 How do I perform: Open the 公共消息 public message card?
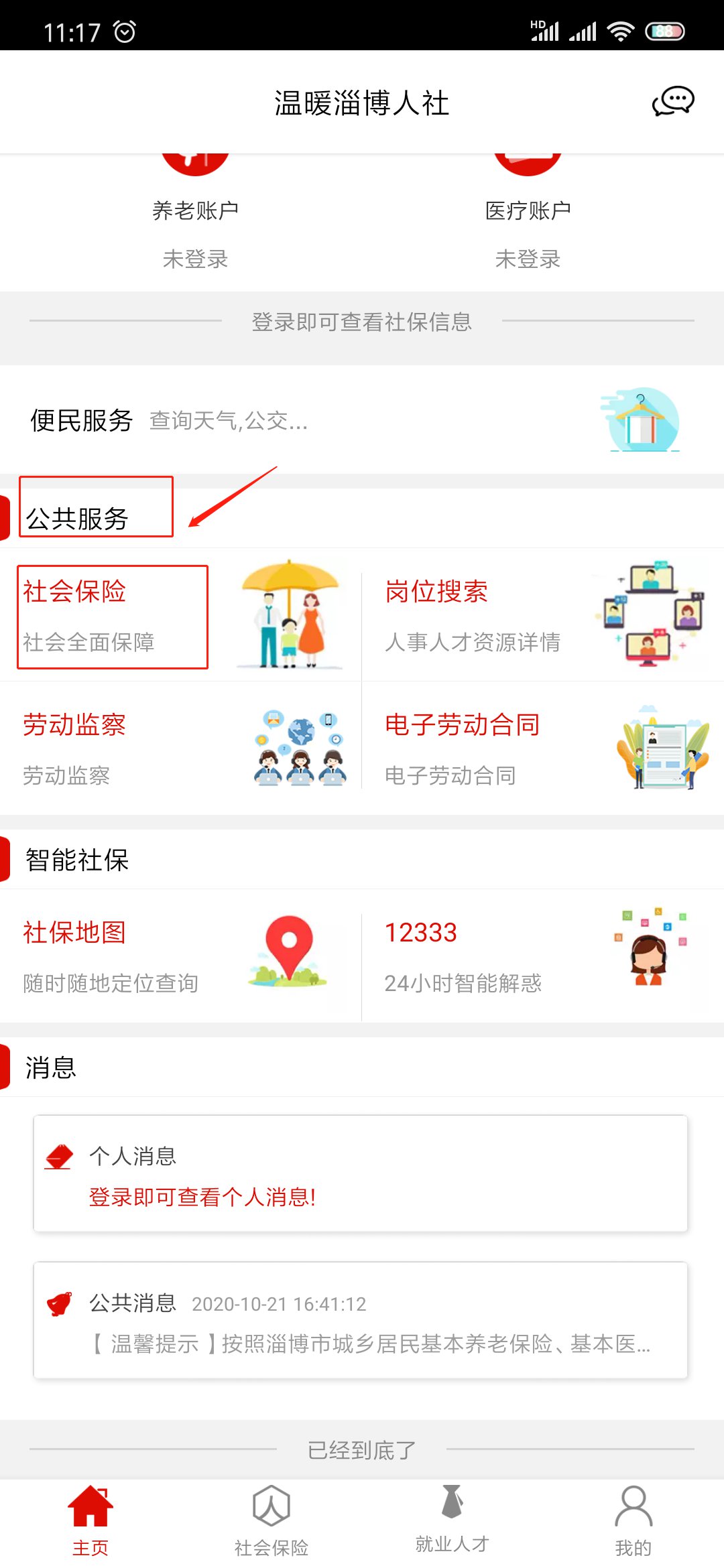pyautogui.click(x=361, y=1321)
